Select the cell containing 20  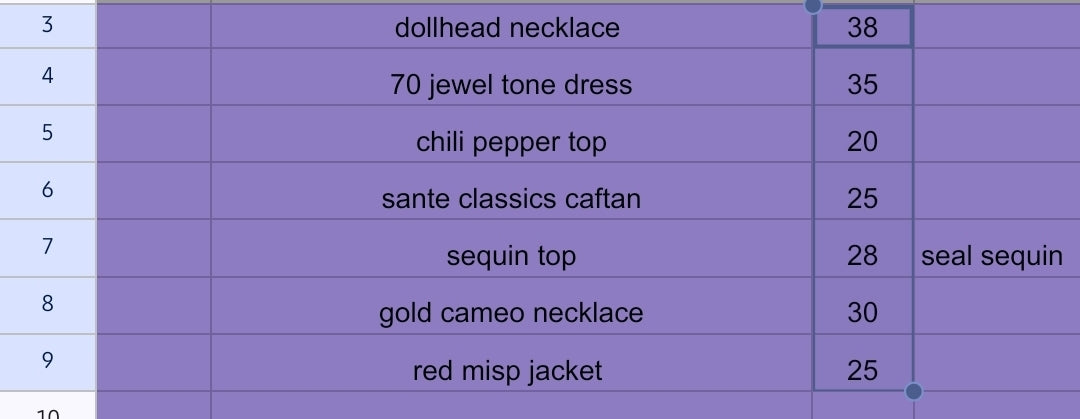862,142
